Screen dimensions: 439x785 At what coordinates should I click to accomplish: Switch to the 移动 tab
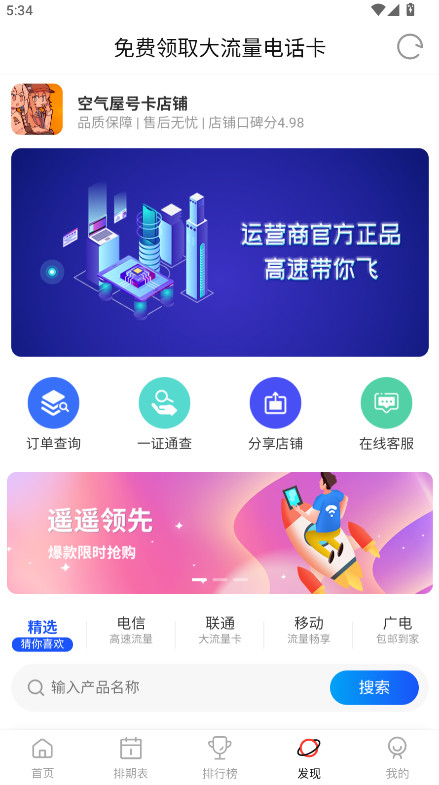[308, 631]
